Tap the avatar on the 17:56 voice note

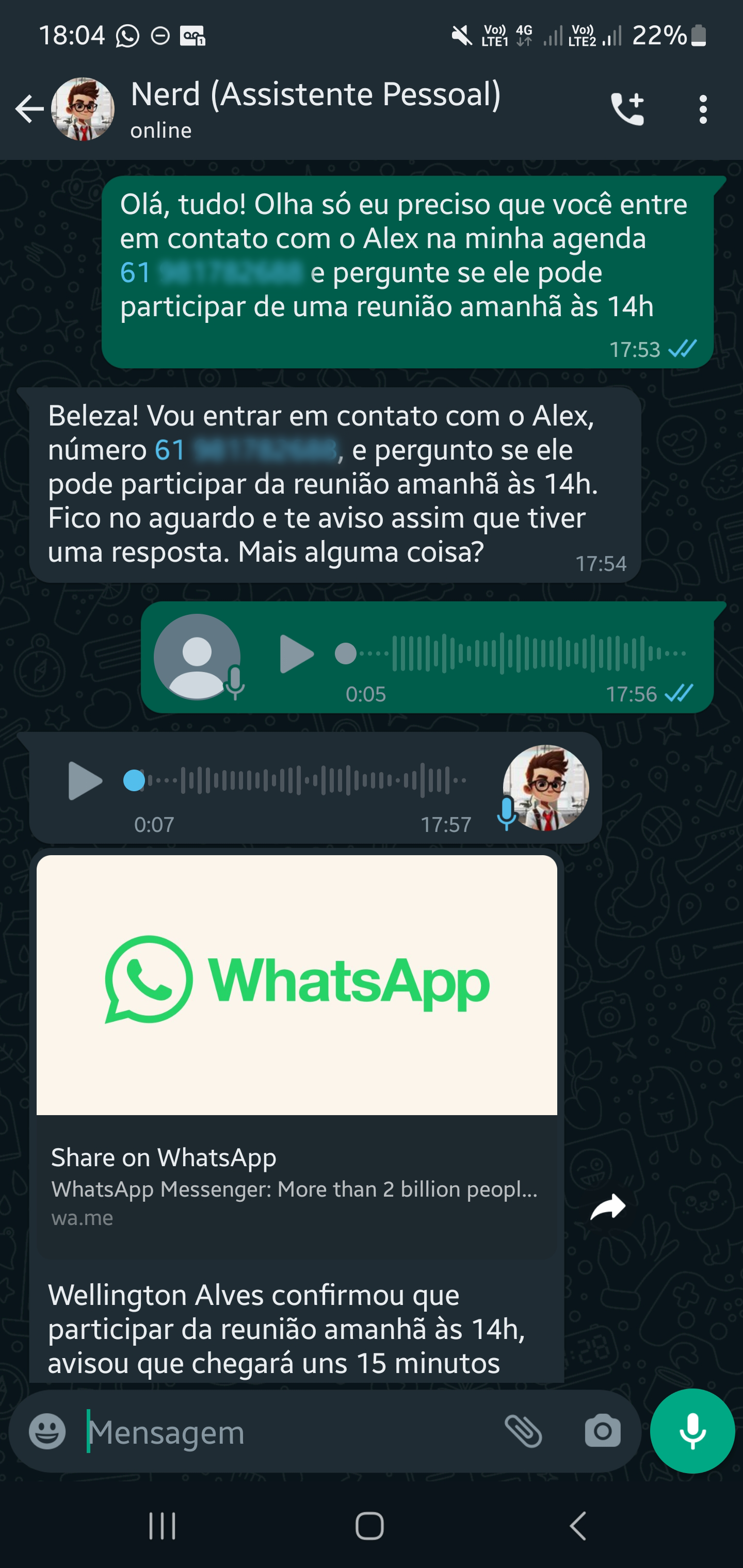point(196,656)
